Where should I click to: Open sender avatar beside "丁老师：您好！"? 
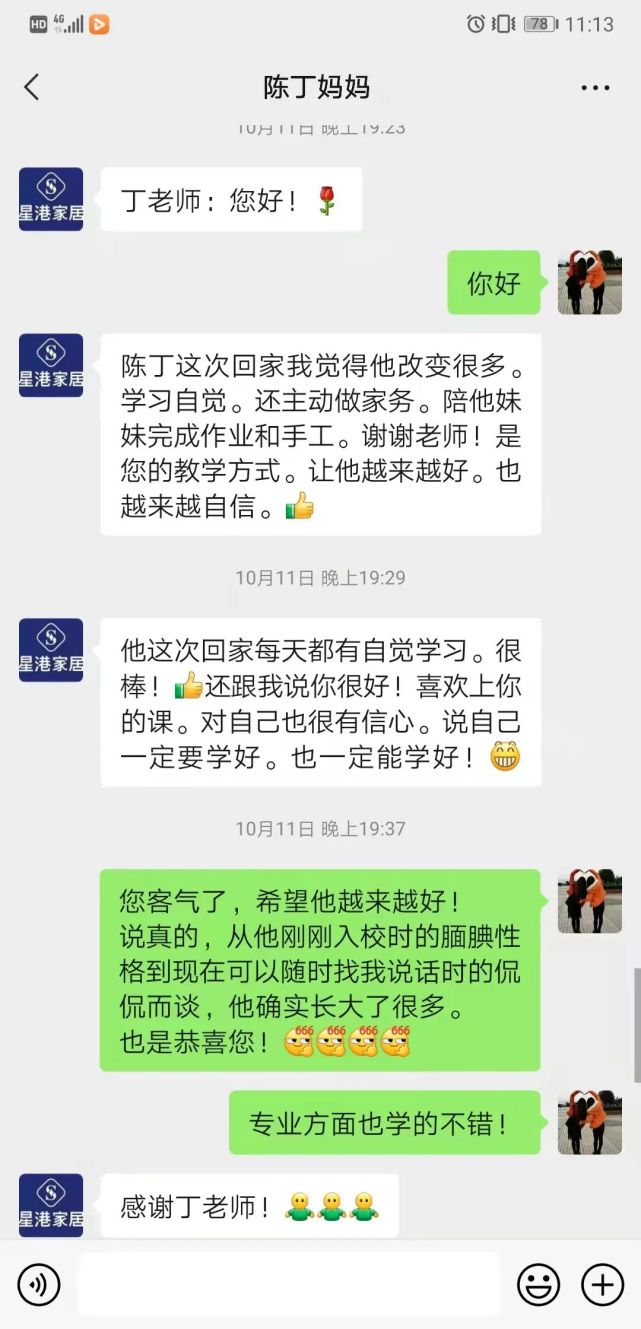(x=51, y=199)
